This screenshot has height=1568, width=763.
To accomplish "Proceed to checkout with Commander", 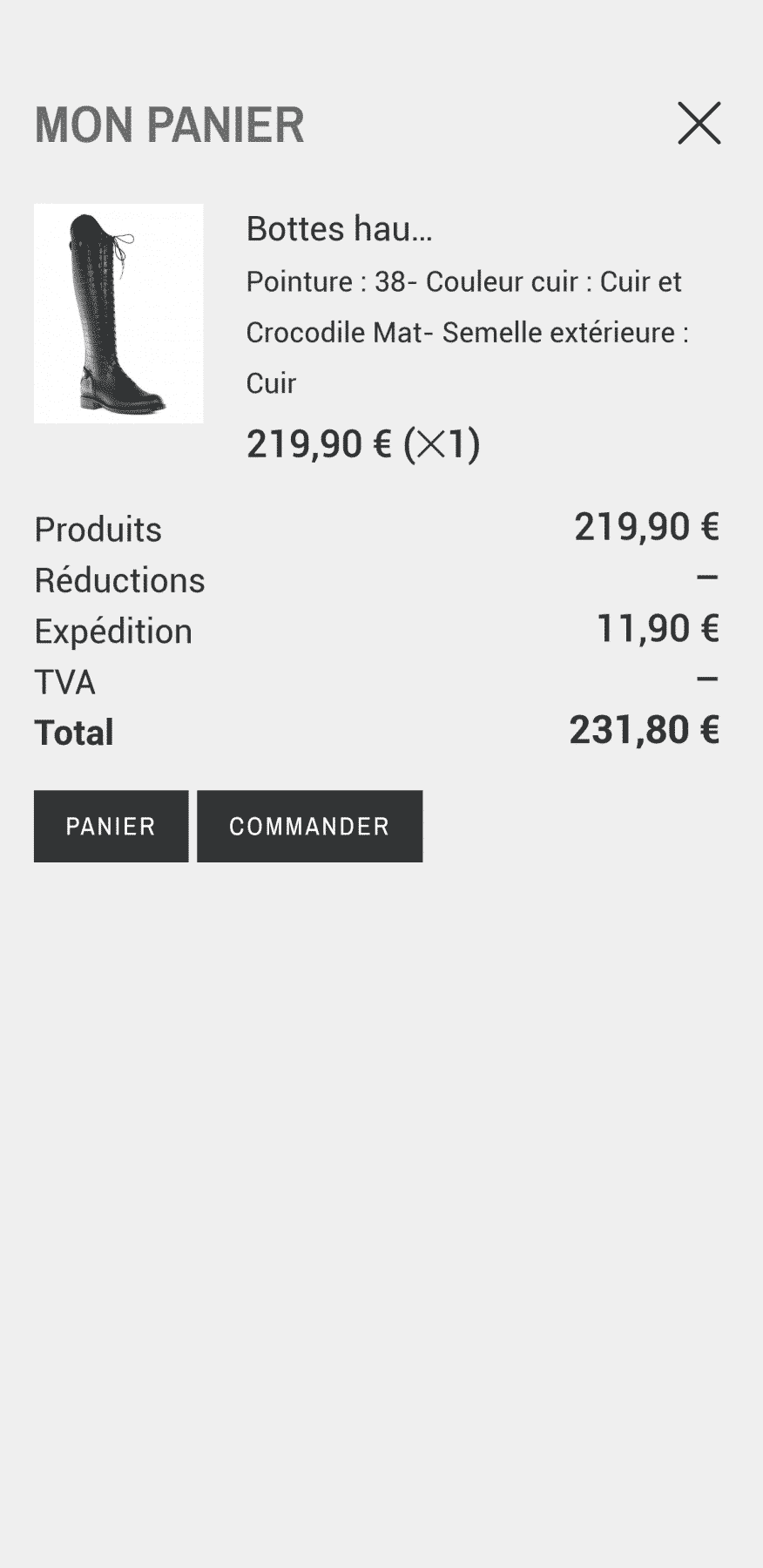I will [309, 826].
